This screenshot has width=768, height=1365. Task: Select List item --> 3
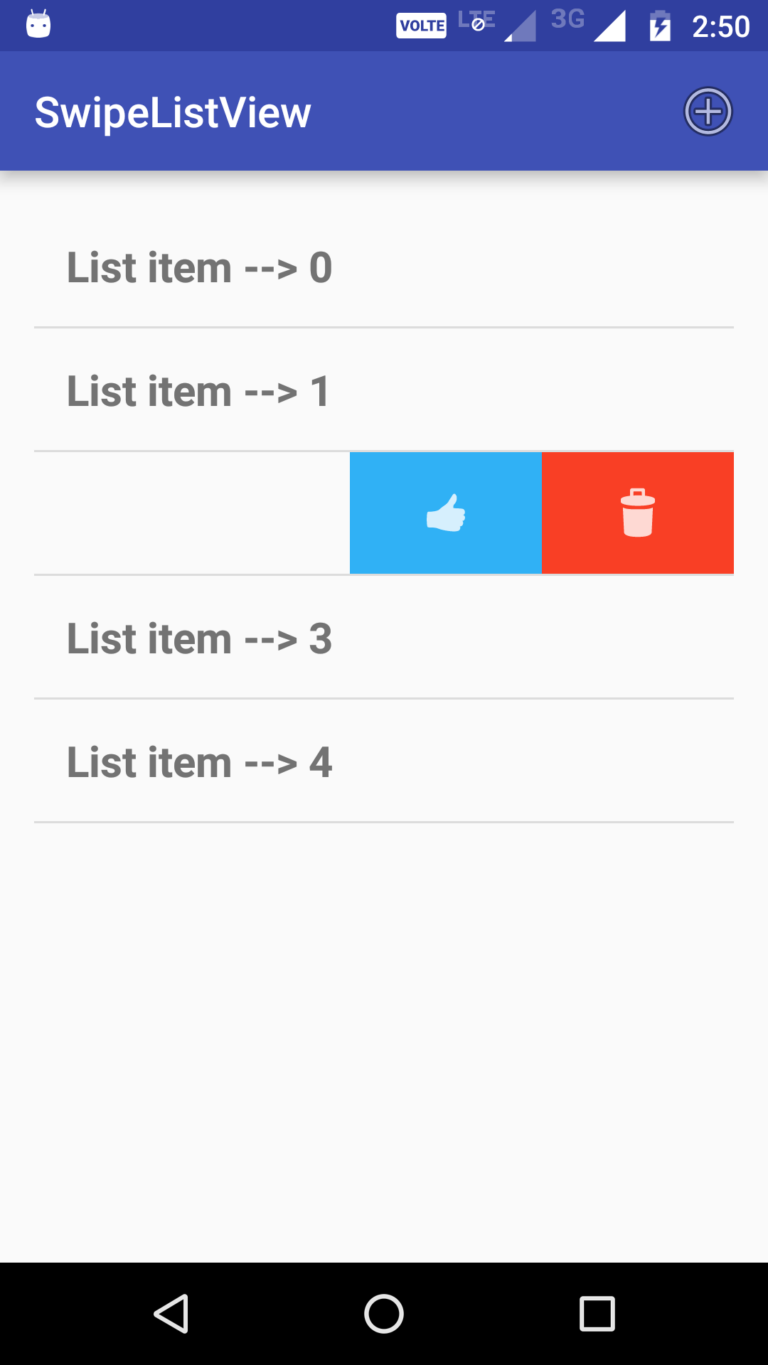199,638
